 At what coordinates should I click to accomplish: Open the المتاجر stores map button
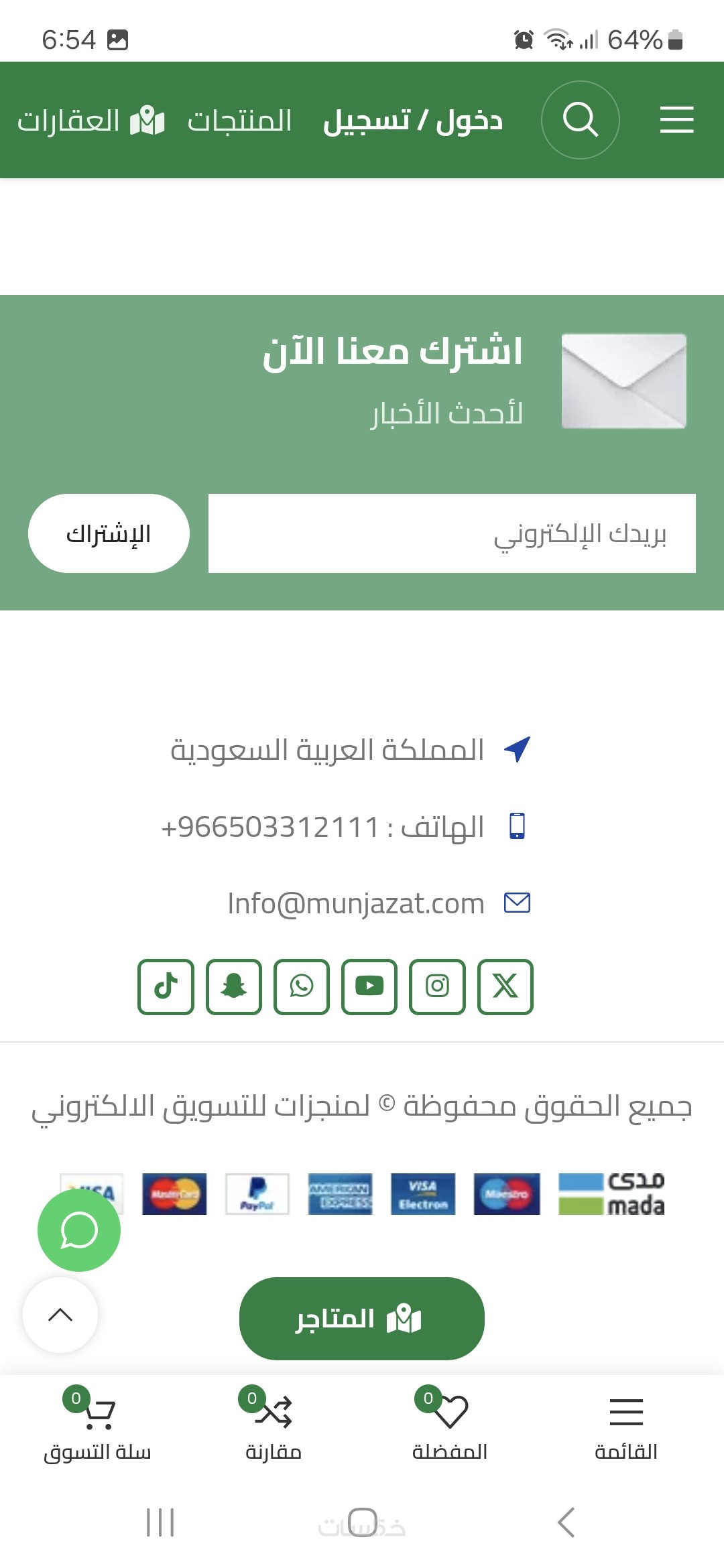[x=361, y=1319]
